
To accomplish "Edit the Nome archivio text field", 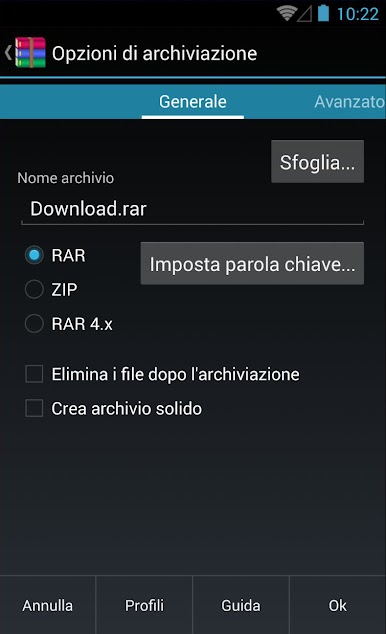I will tap(192, 209).
